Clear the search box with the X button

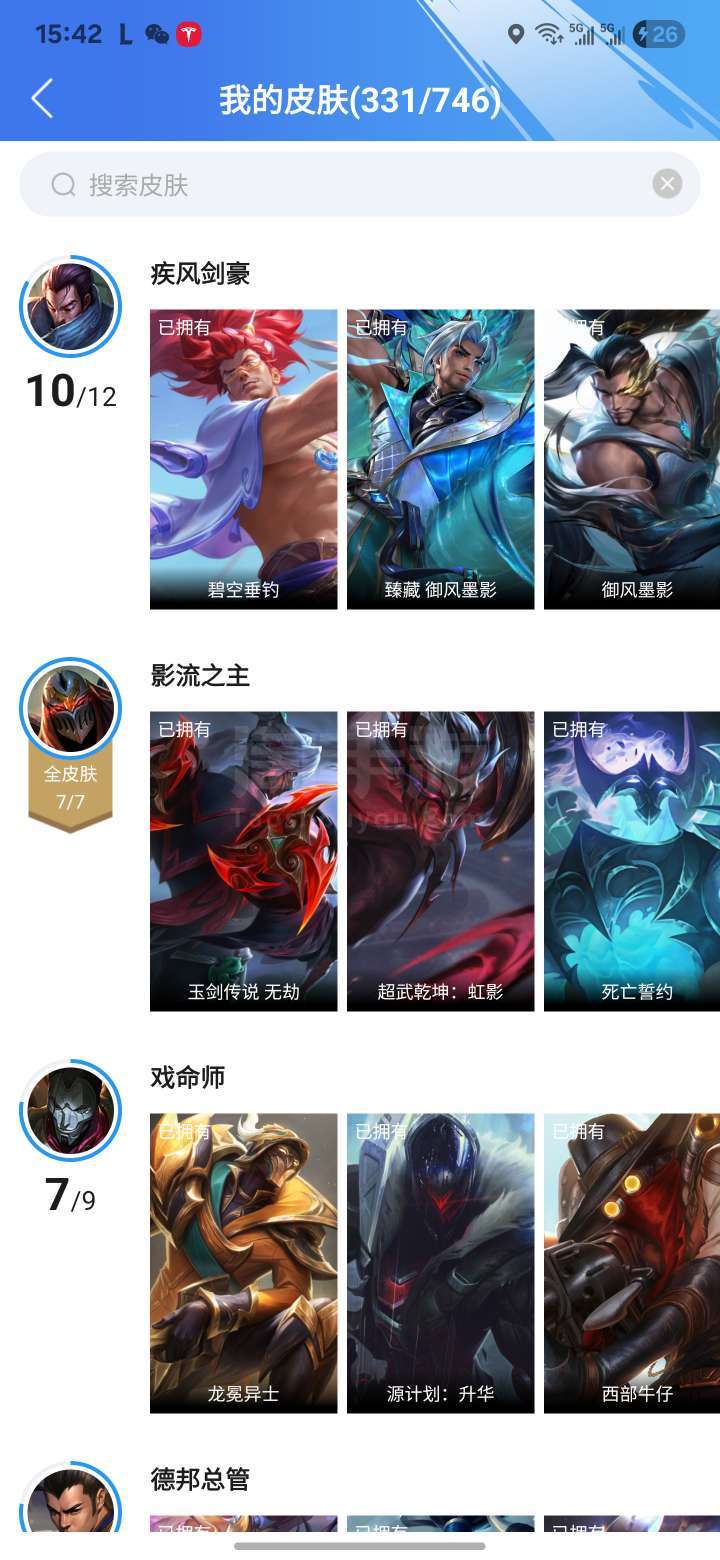pyautogui.click(x=667, y=184)
